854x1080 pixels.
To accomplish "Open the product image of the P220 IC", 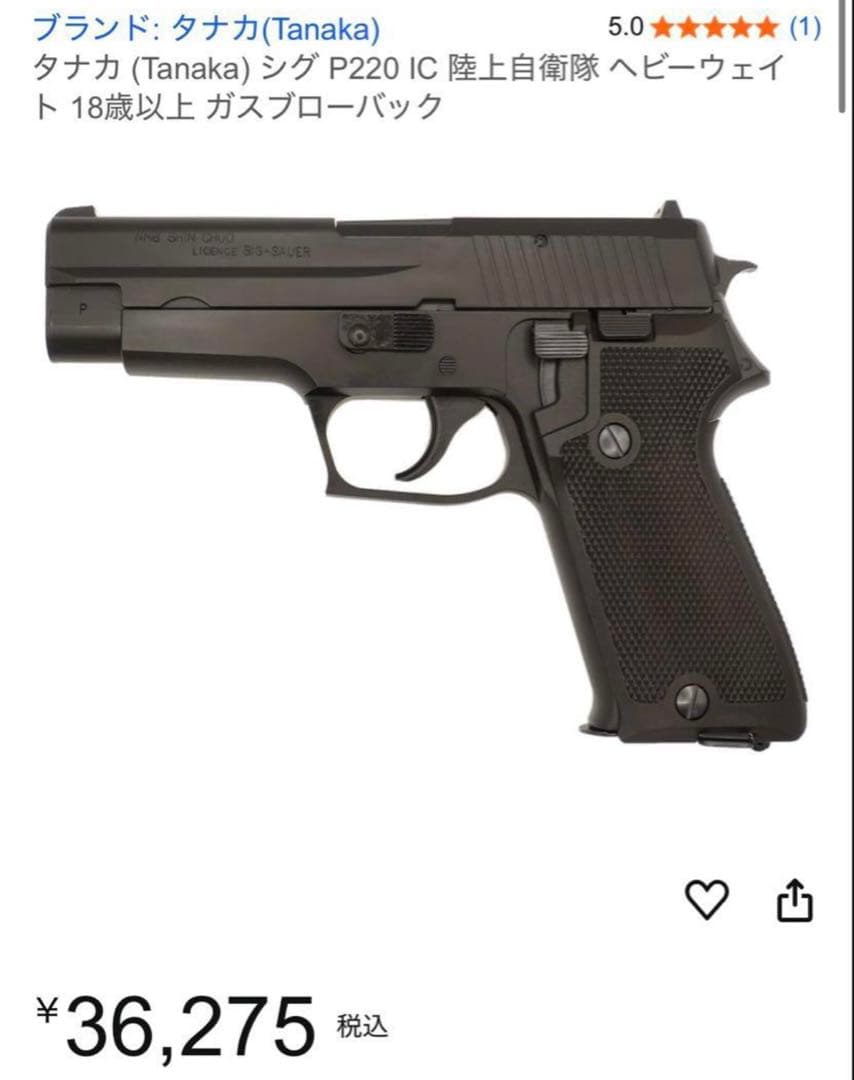I will tap(420, 470).
